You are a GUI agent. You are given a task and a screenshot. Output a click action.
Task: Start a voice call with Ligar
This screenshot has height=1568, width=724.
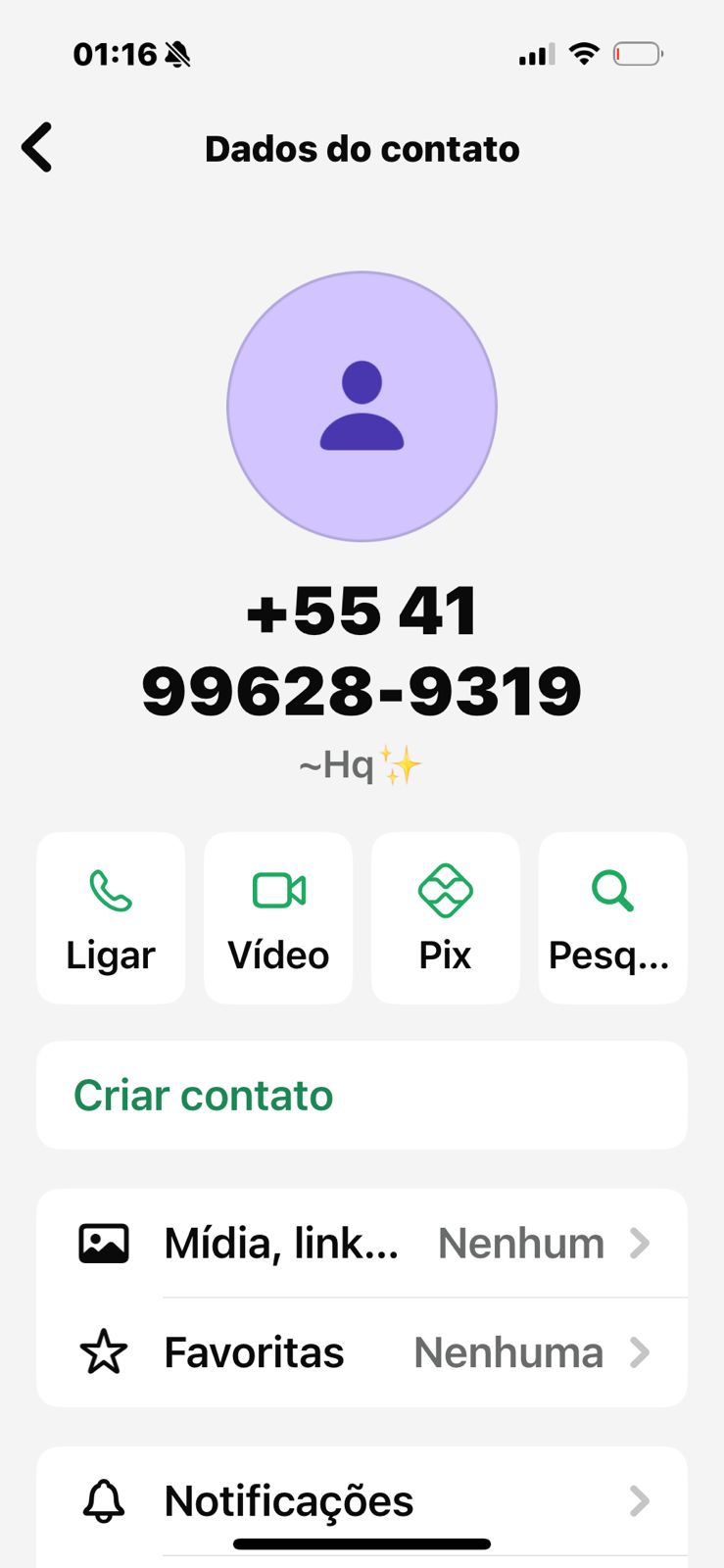tap(111, 917)
